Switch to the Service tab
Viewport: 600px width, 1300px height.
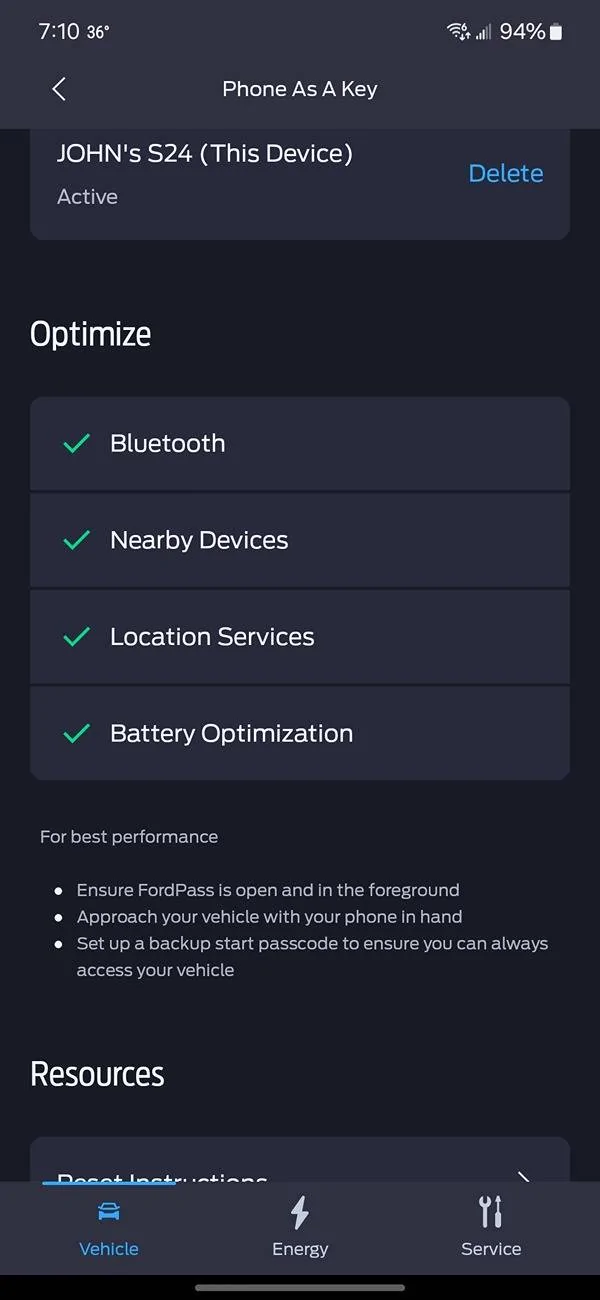tap(490, 1228)
